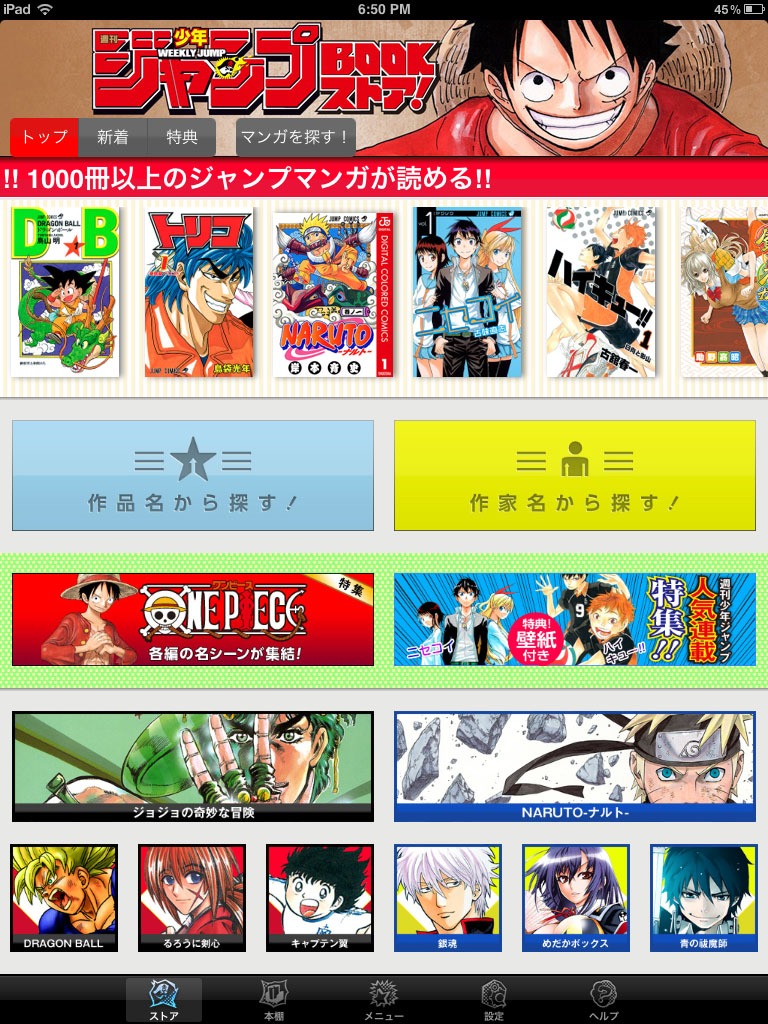Open the ヘルプ help tab
This screenshot has width=768, height=1024.
[603, 1000]
